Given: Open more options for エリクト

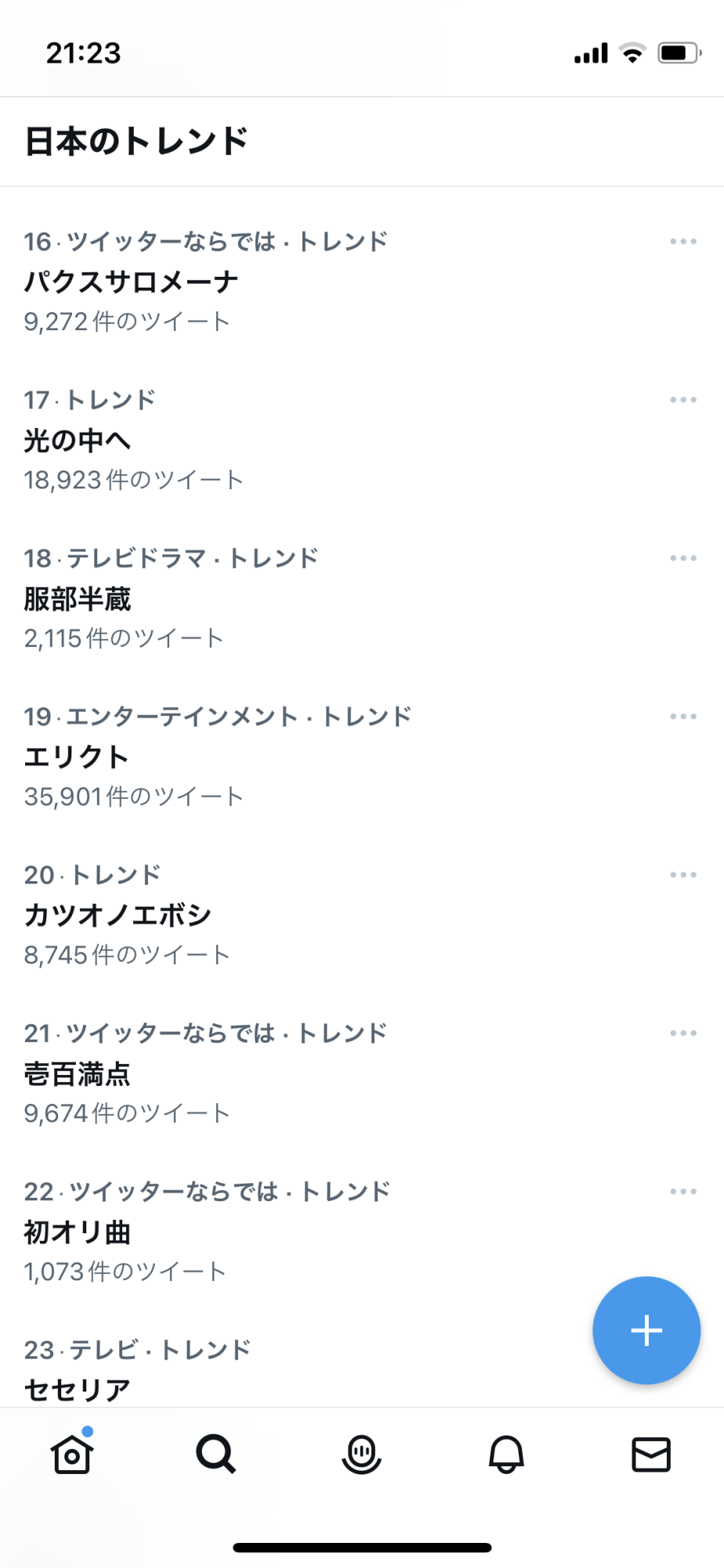Looking at the screenshot, I should click(x=683, y=717).
